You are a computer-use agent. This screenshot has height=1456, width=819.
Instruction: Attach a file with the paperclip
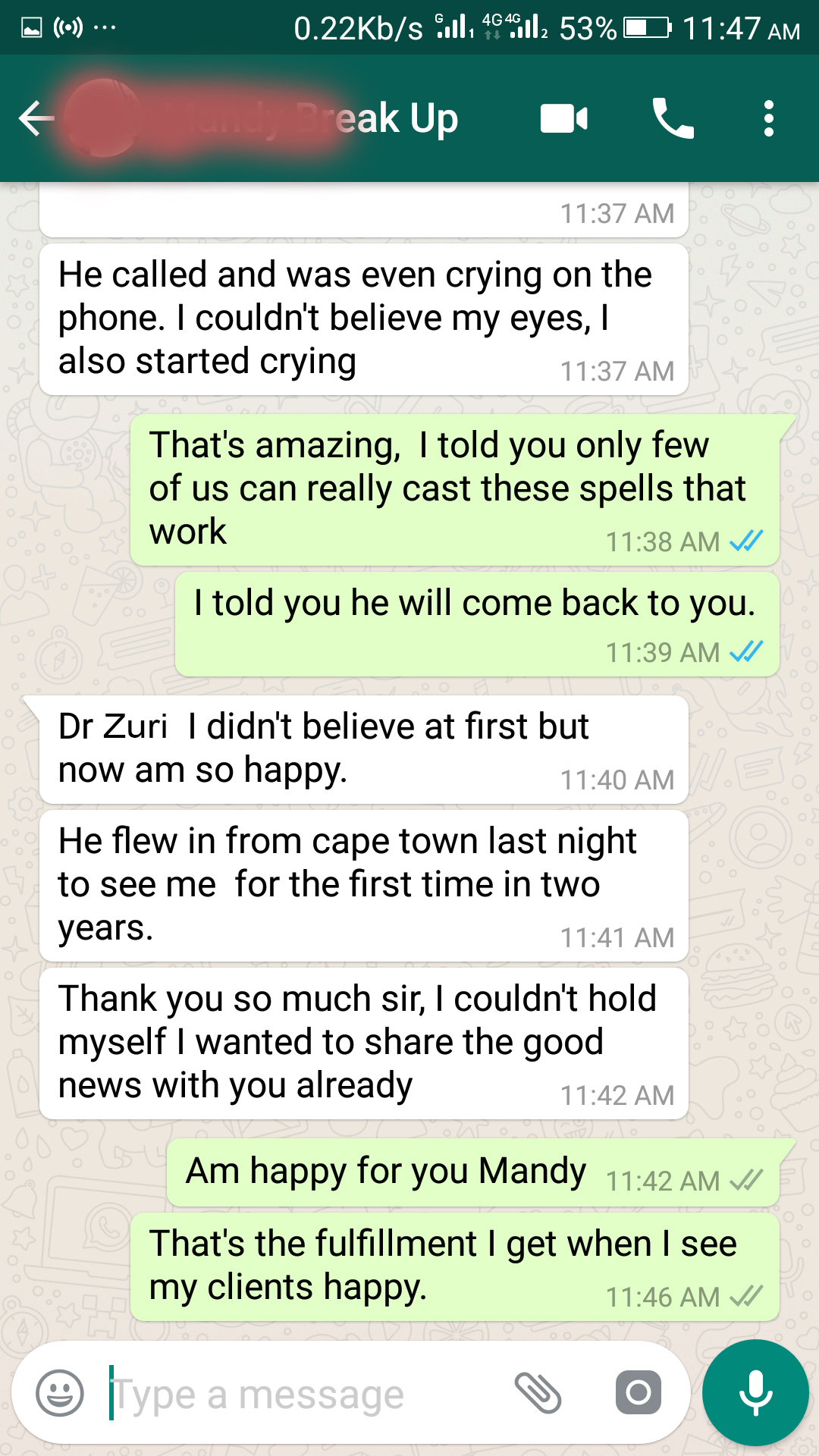538,1393
